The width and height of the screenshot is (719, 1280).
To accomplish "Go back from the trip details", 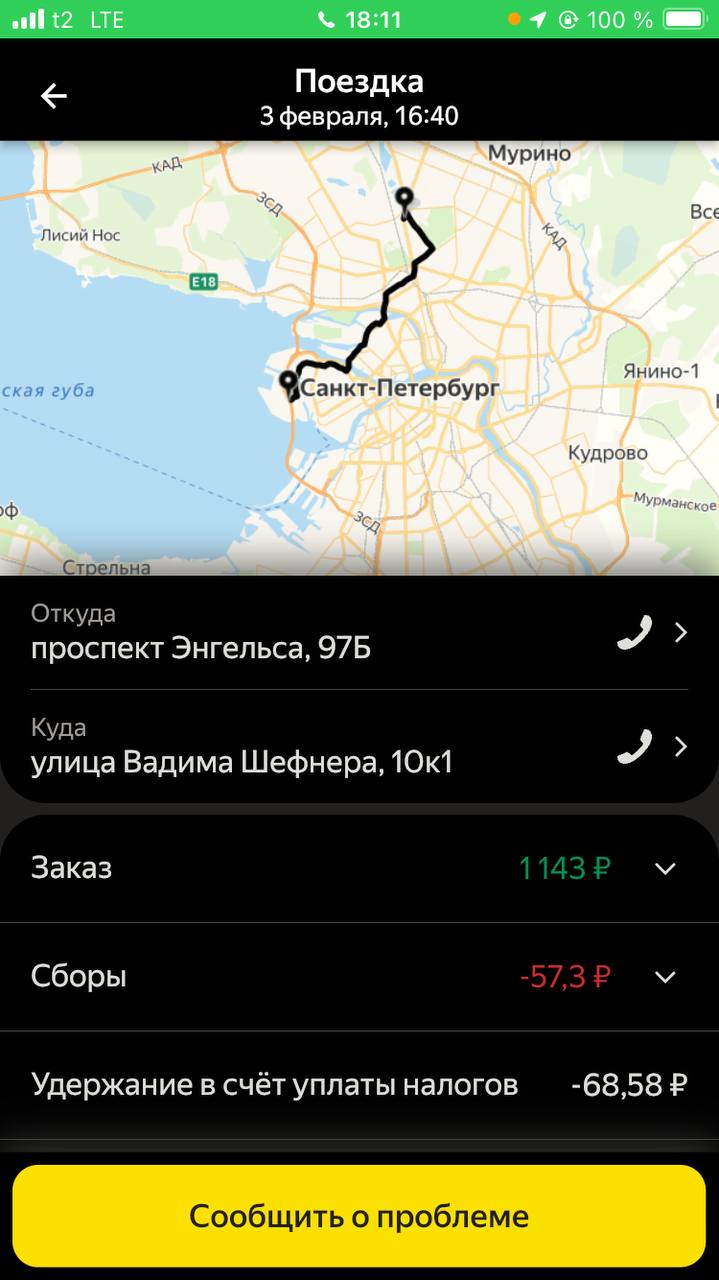I will (x=53, y=96).
